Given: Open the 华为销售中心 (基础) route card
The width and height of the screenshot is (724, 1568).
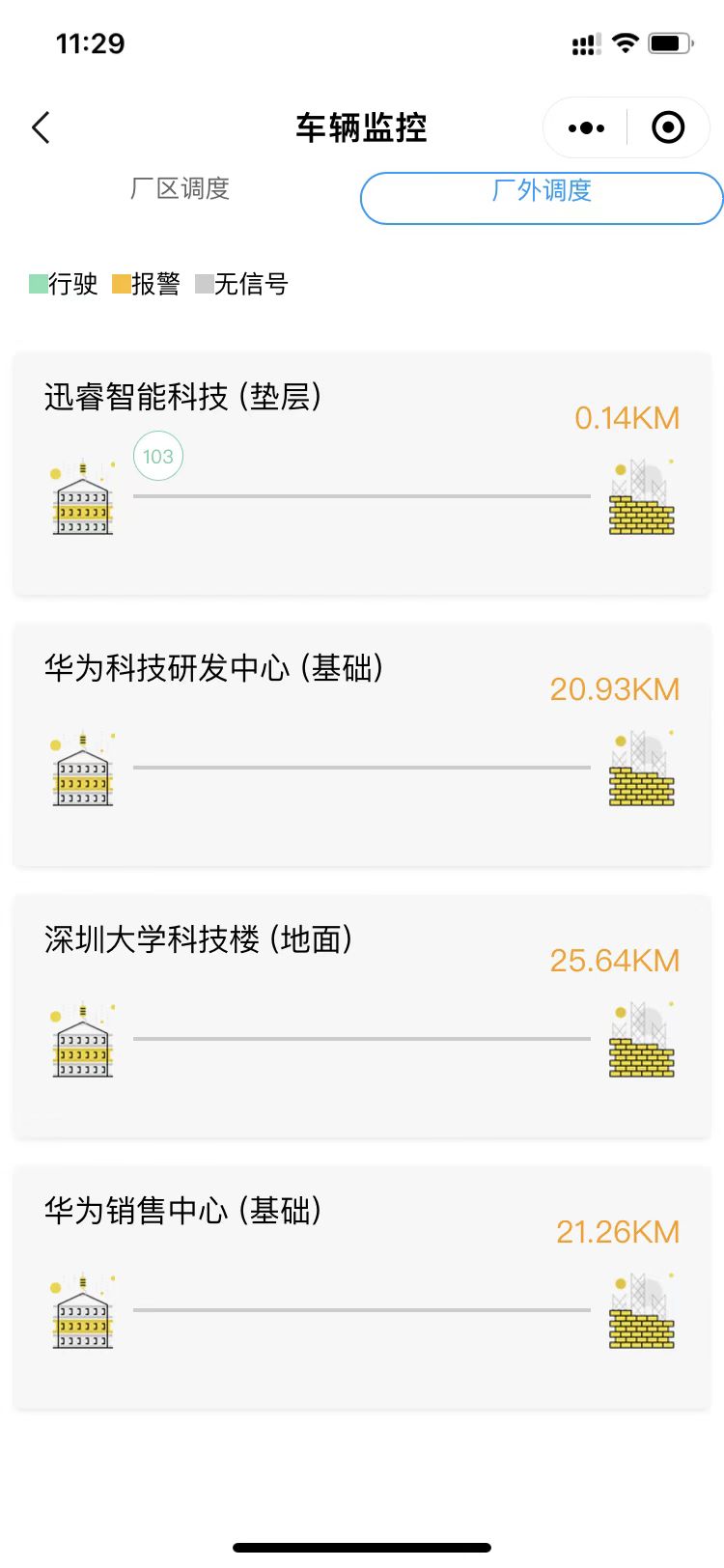Looking at the screenshot, I should click(362, 1288).
